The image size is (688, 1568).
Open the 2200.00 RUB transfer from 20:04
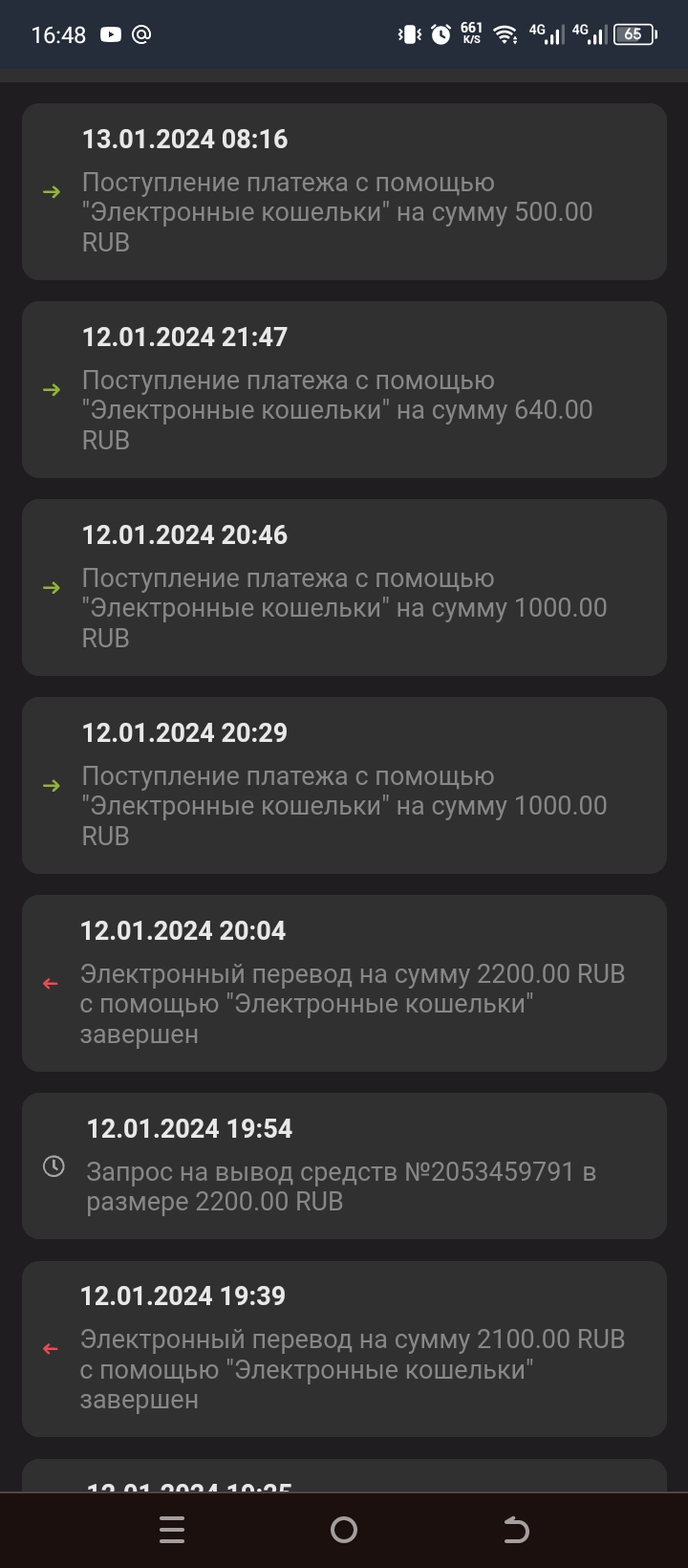click(x=344, y=983)
